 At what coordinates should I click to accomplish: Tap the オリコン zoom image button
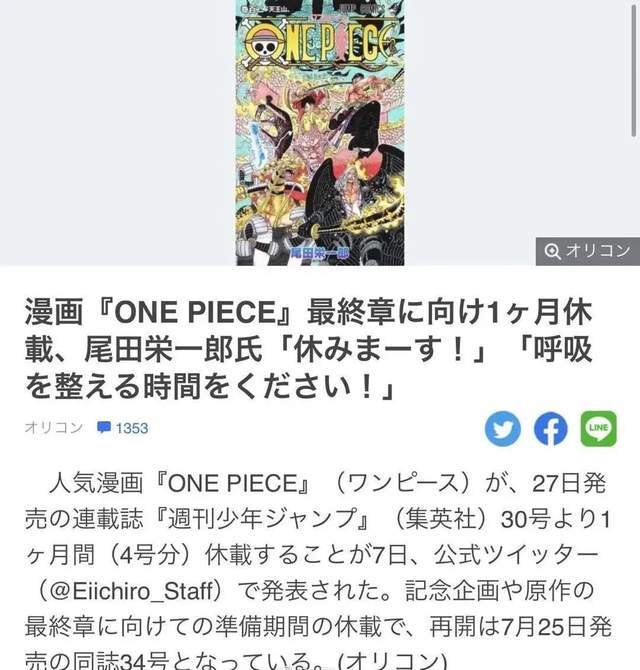click(x=586, y=251)
